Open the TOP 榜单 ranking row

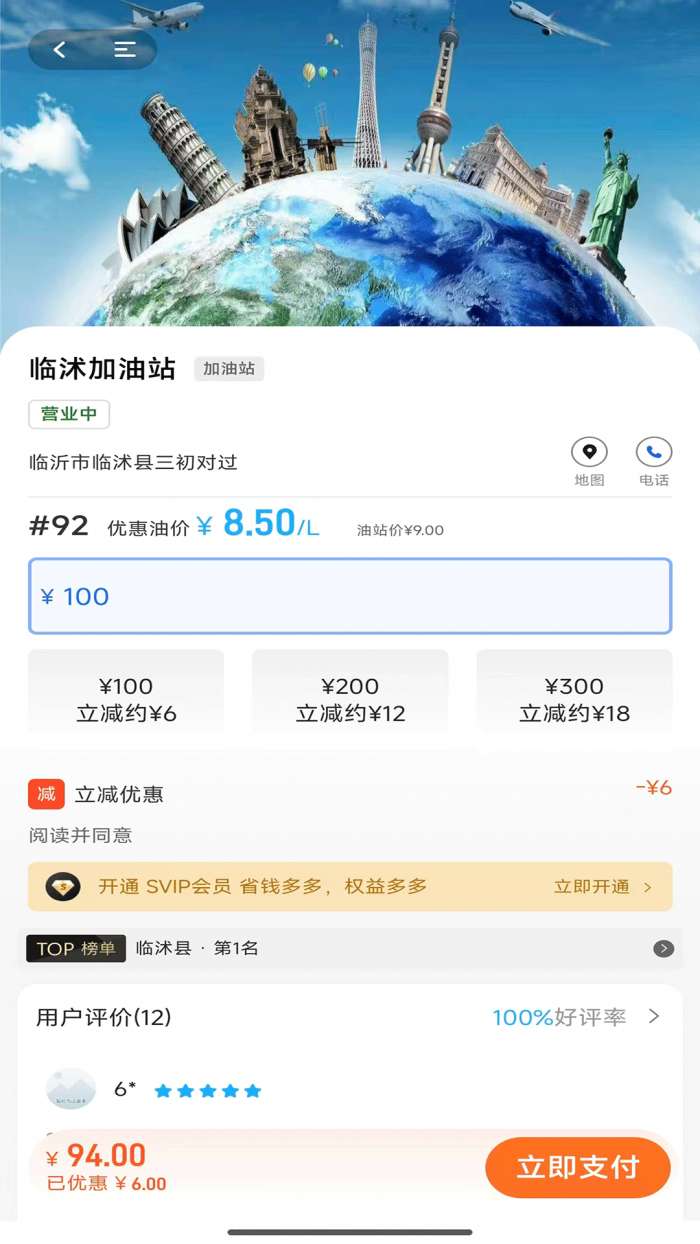coord(350,948)
